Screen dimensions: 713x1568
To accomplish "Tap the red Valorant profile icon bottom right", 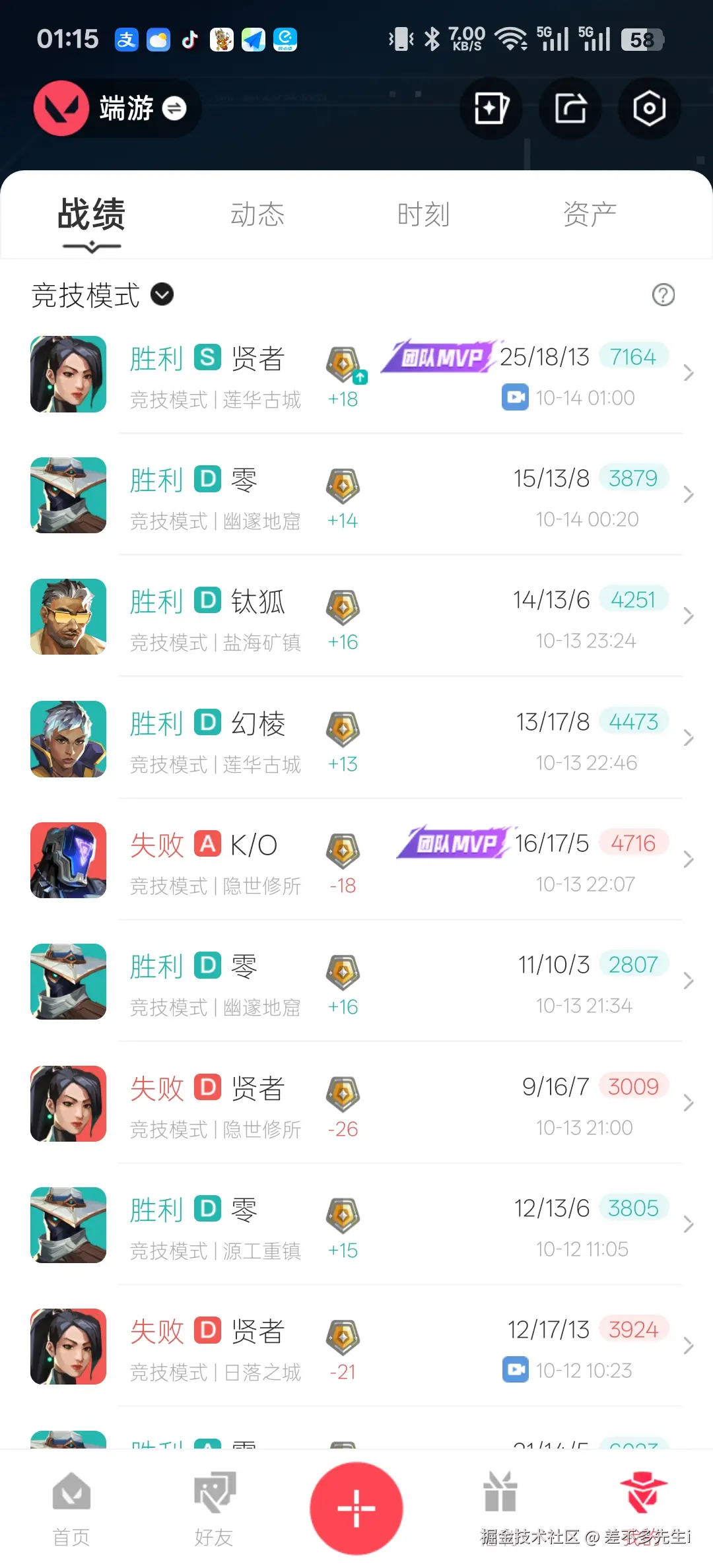I will point(642,1507).
